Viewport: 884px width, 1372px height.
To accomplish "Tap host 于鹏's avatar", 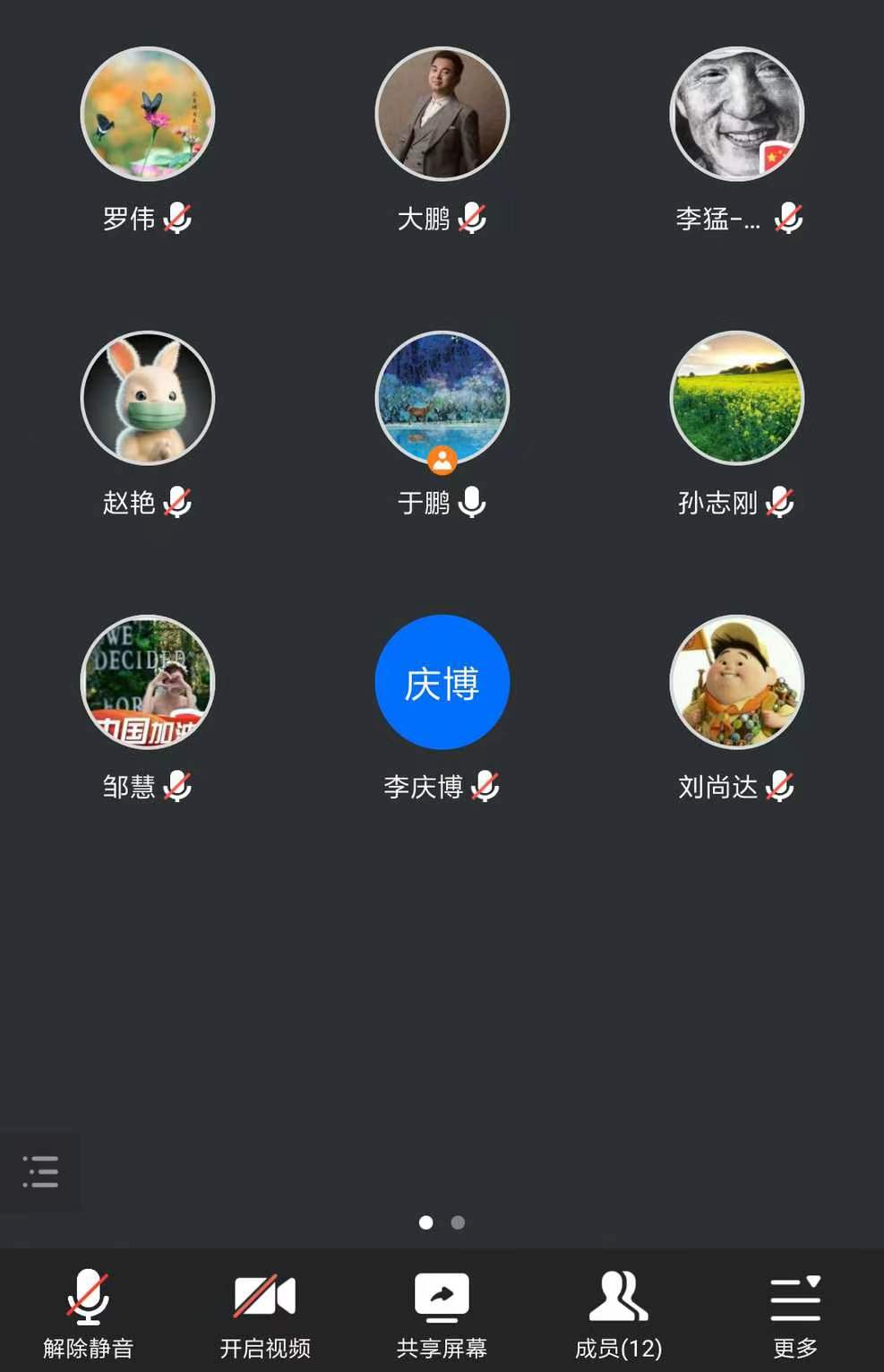I will 442,399.
